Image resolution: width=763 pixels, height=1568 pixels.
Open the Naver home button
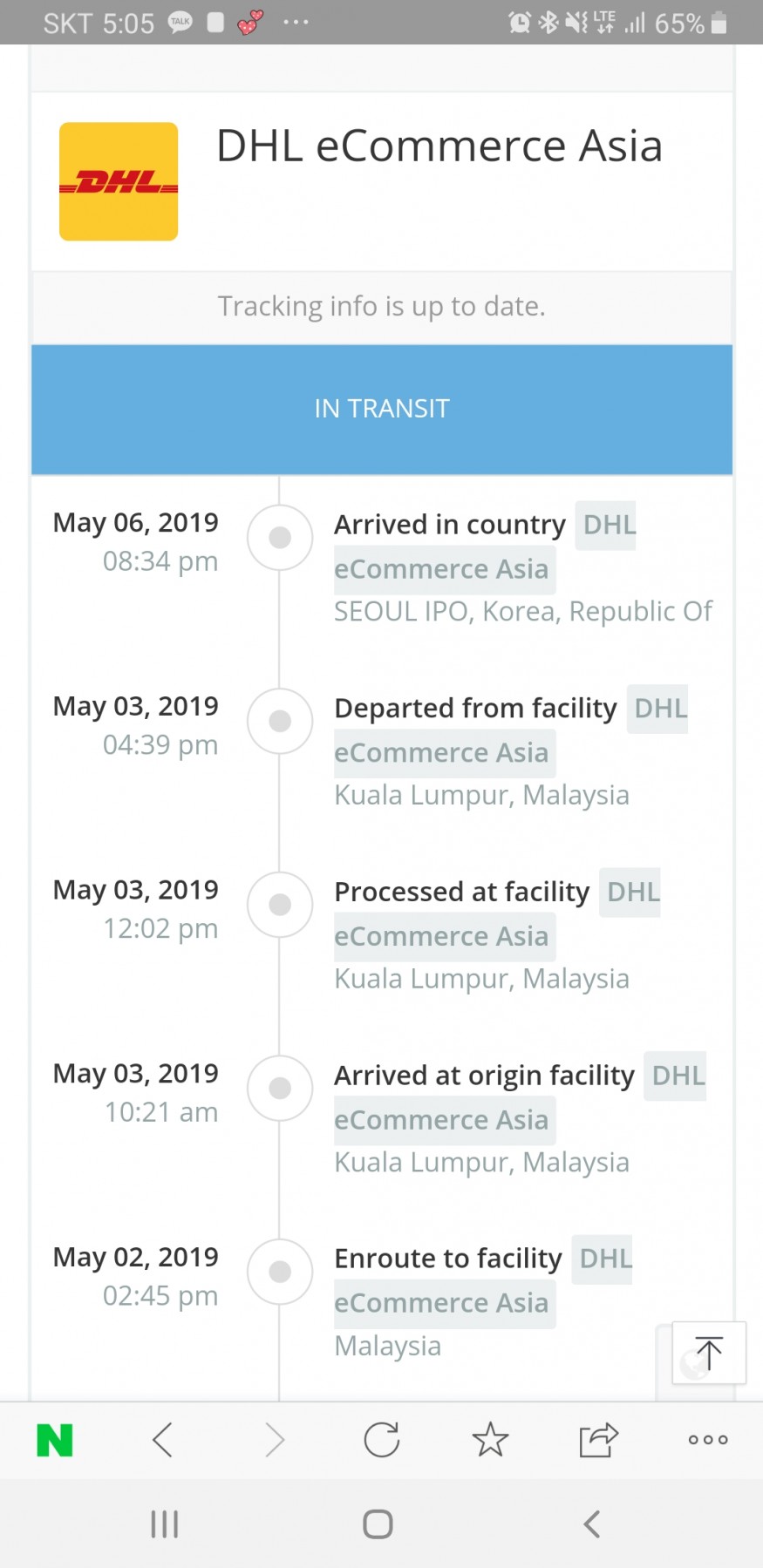55,1440
